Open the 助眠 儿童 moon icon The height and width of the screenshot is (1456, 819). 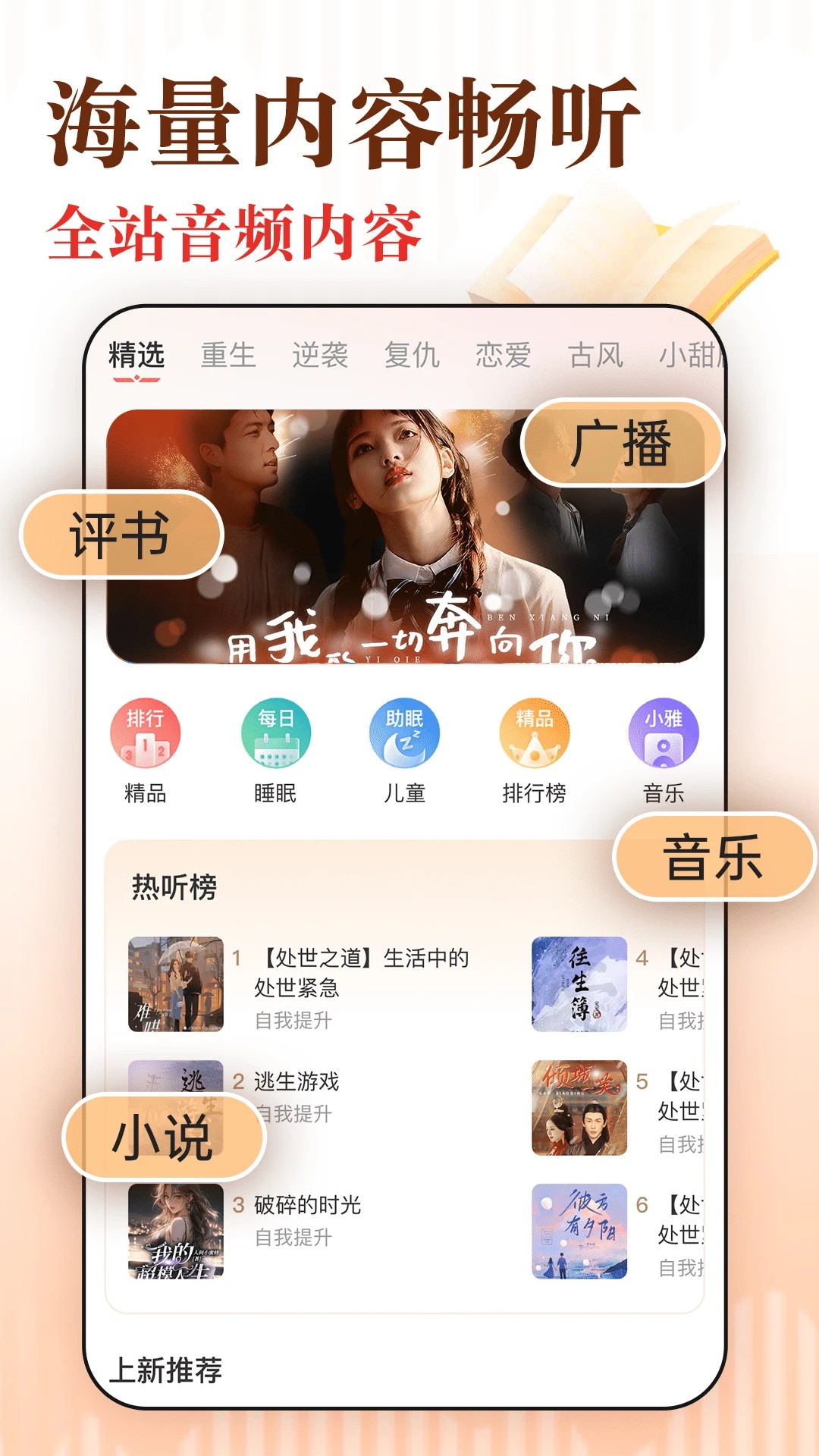tap(403, 733)
